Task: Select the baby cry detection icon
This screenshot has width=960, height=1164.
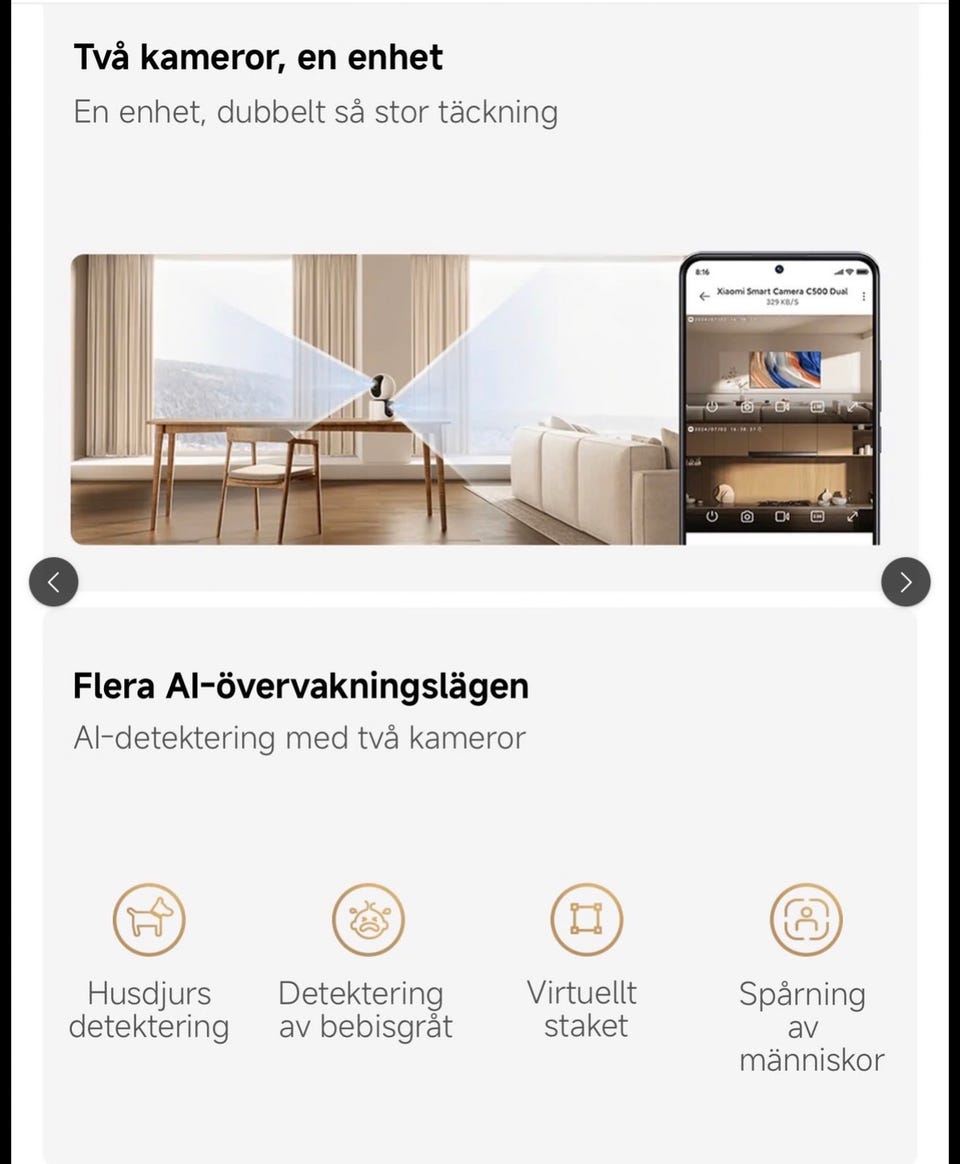Action: click(x=367, y=919)
